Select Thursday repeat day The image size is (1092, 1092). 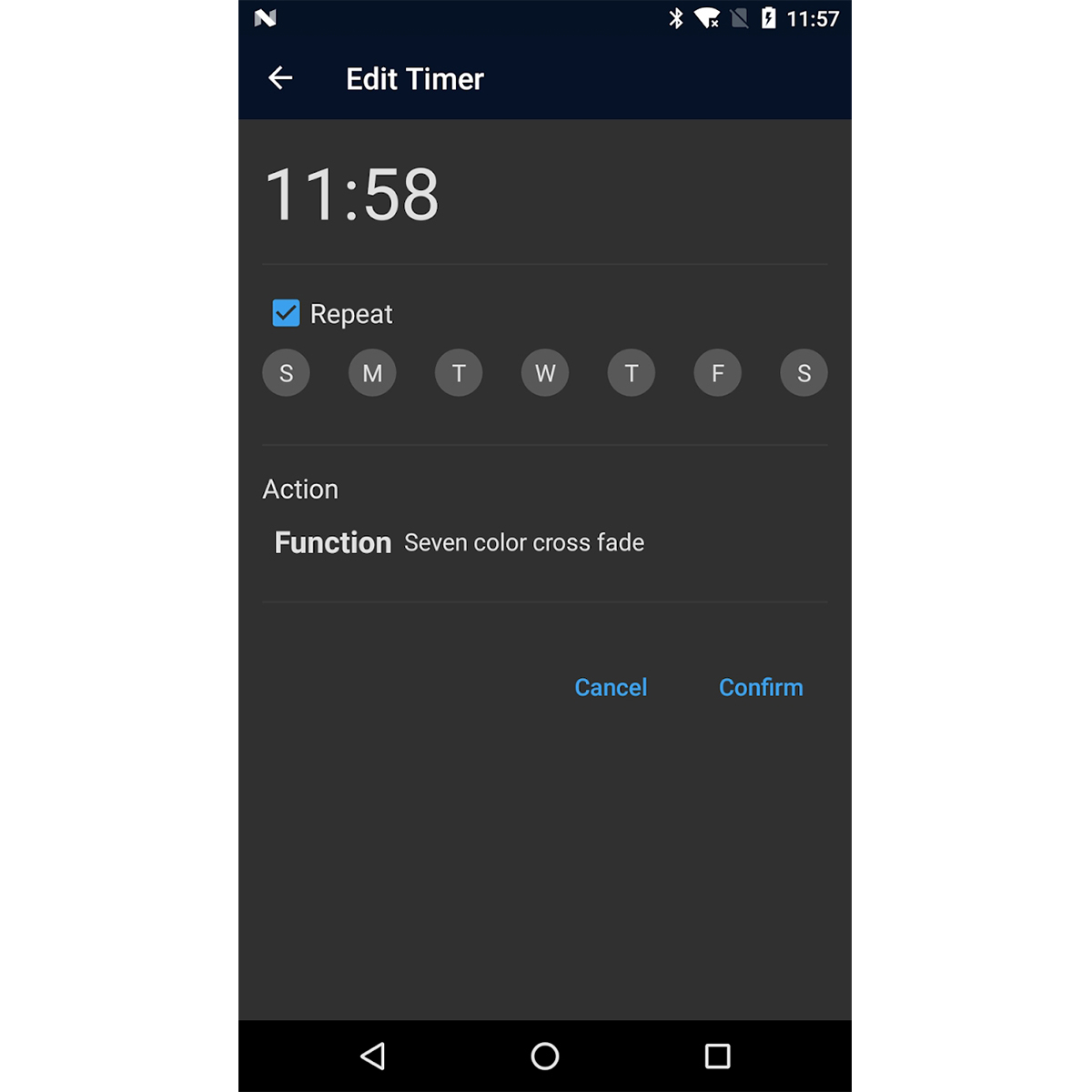coord(632,373)
